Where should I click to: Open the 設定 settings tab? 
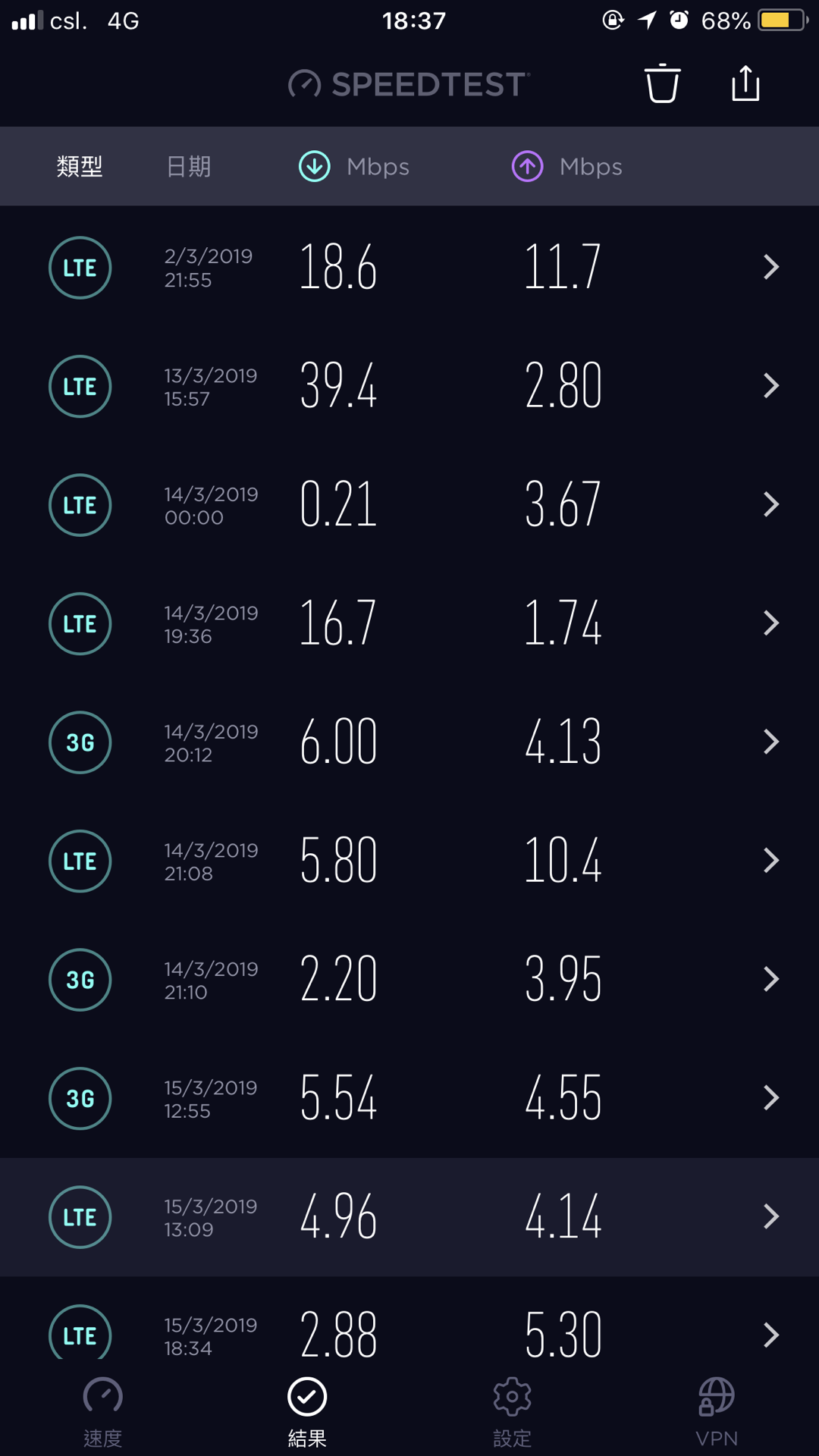[x=512, y=1412]
